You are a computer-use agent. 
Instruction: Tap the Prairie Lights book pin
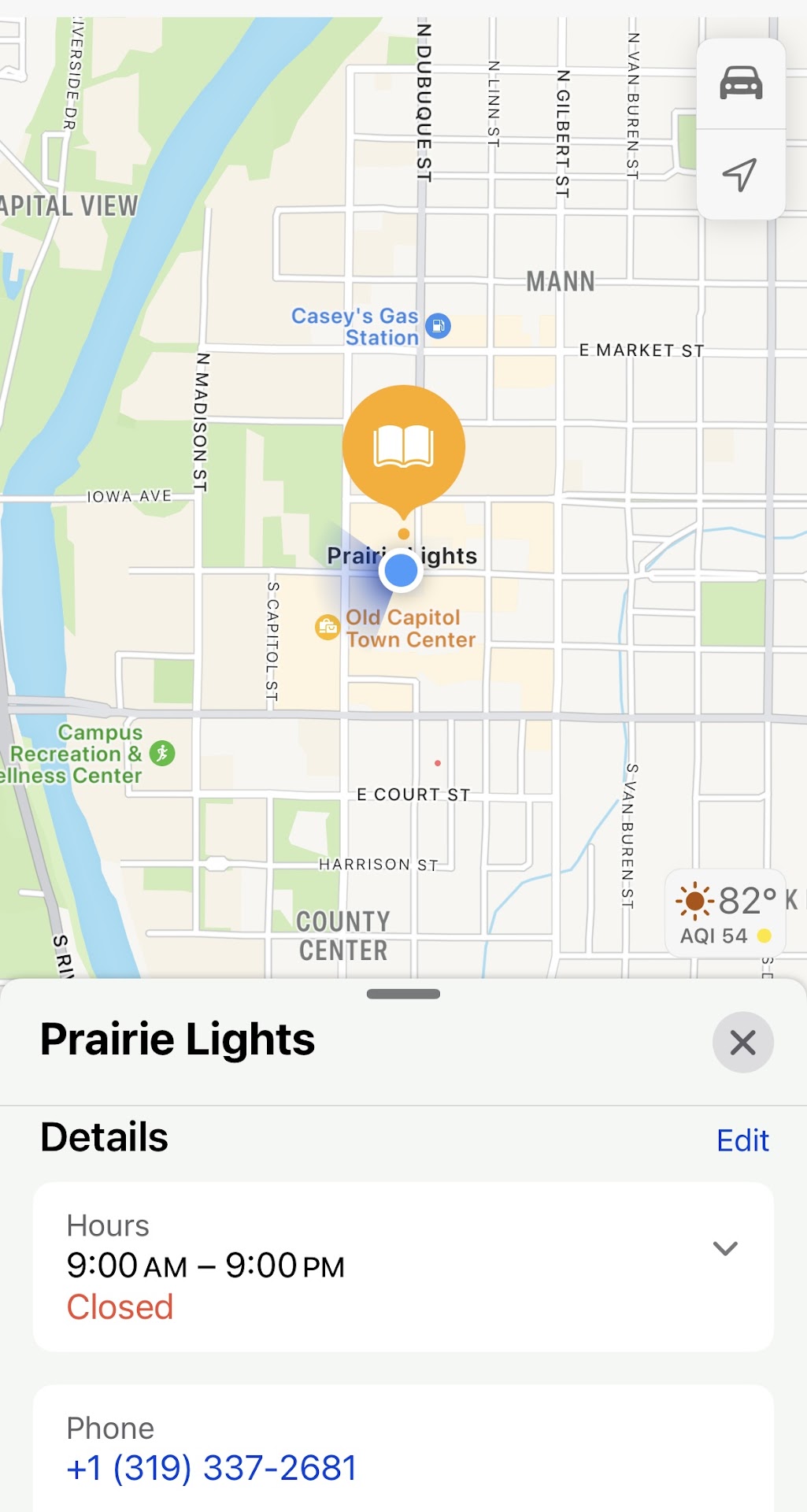click(x=404, y=447)
